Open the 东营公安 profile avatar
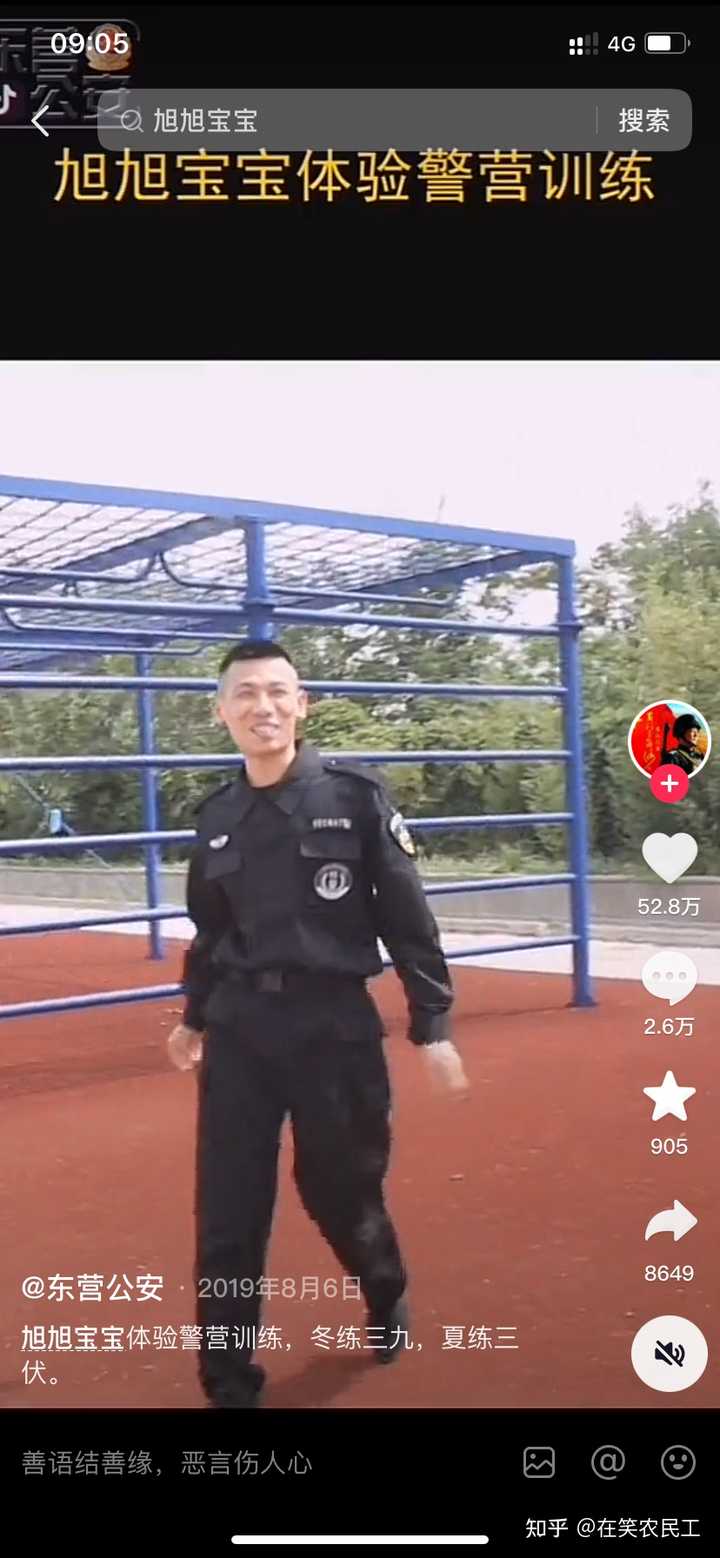This screenshot has height=1558, width=720. point(668,741)
